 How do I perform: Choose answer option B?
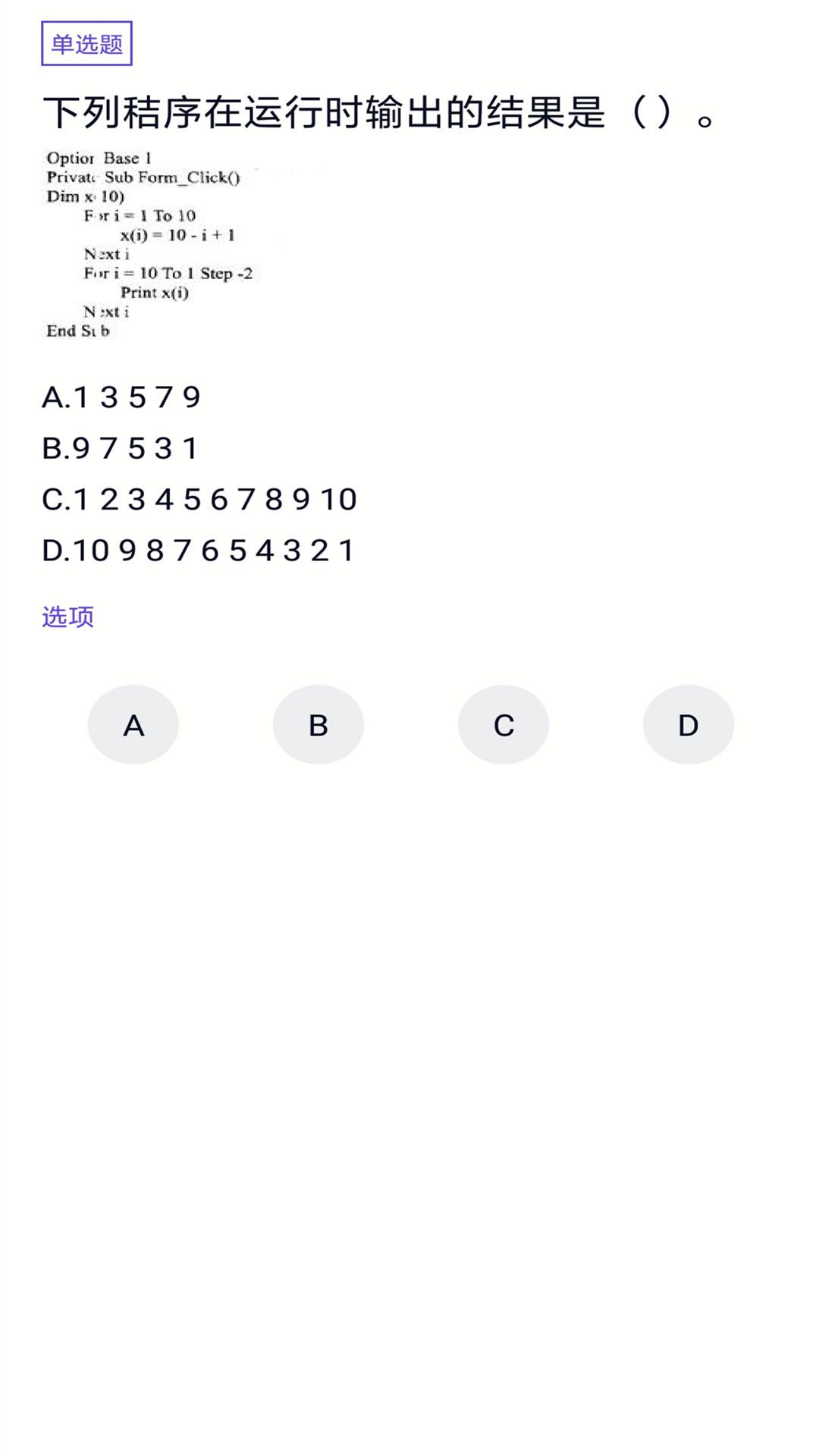tap(318, 724)
